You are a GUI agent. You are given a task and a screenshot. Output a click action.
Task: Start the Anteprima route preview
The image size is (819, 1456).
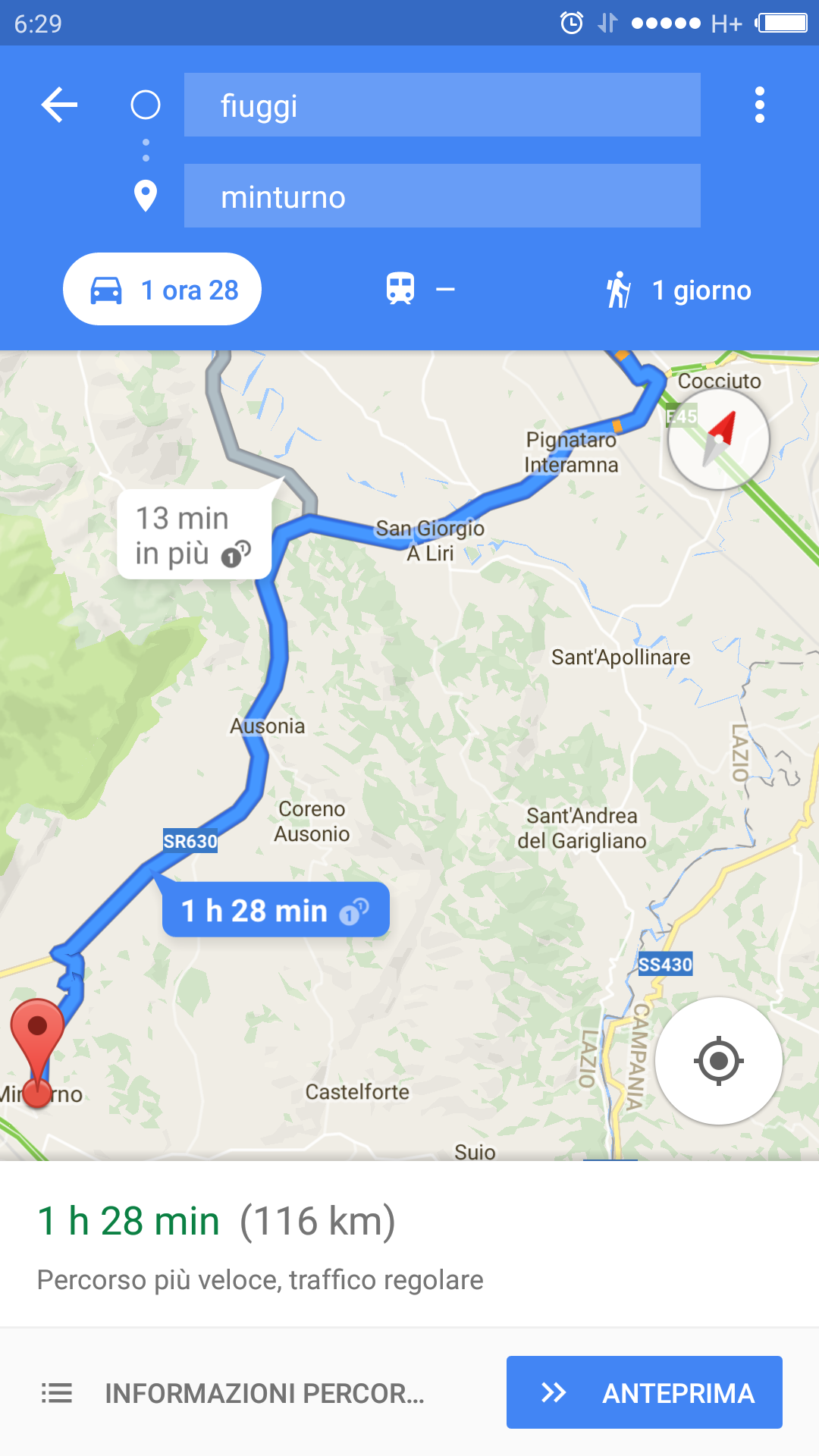coord(644,1393)
